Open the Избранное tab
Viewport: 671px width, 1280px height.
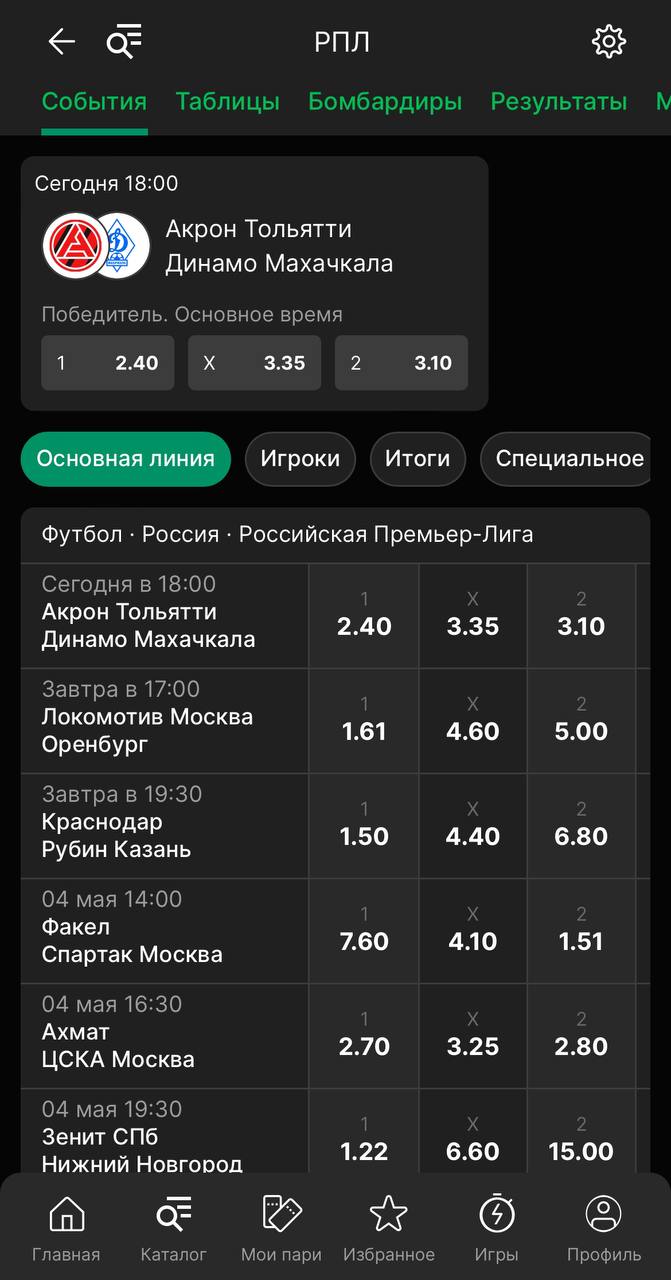click(389, 1228)
